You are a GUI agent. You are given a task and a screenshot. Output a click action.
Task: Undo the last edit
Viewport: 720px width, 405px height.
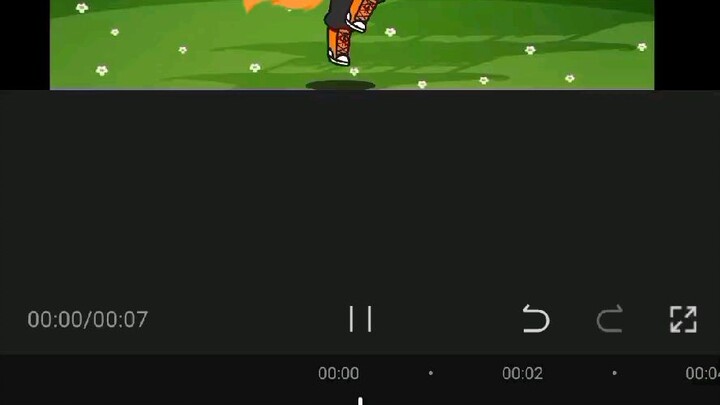pos(536,319)
